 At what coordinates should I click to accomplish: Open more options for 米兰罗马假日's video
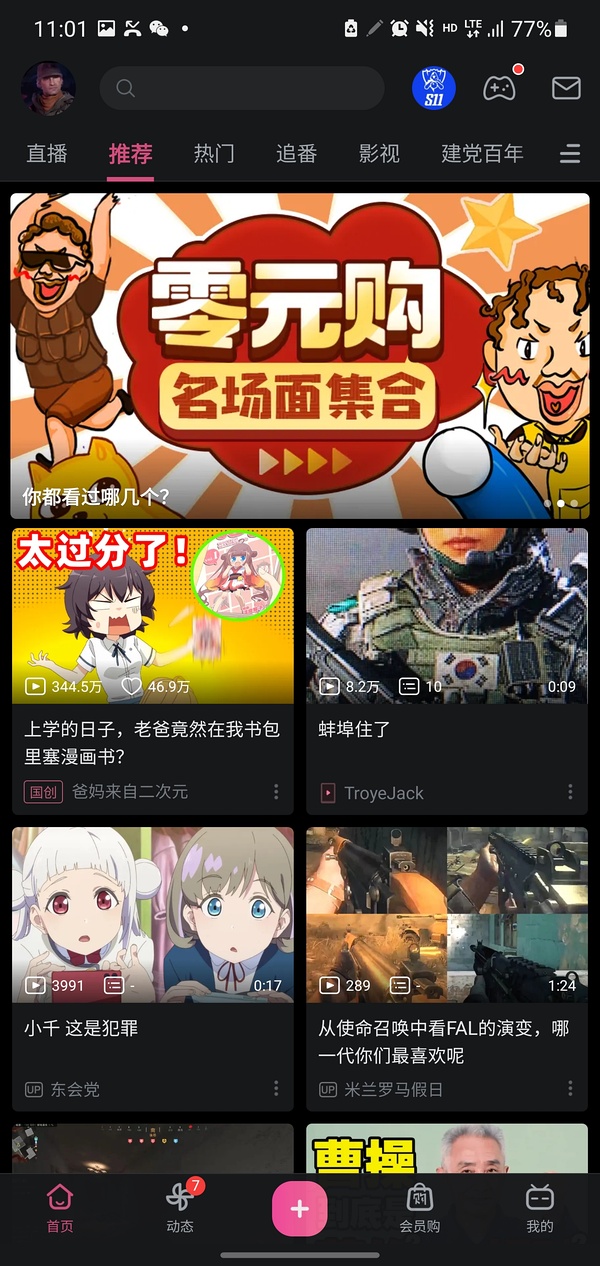(x=570, y=1088)
